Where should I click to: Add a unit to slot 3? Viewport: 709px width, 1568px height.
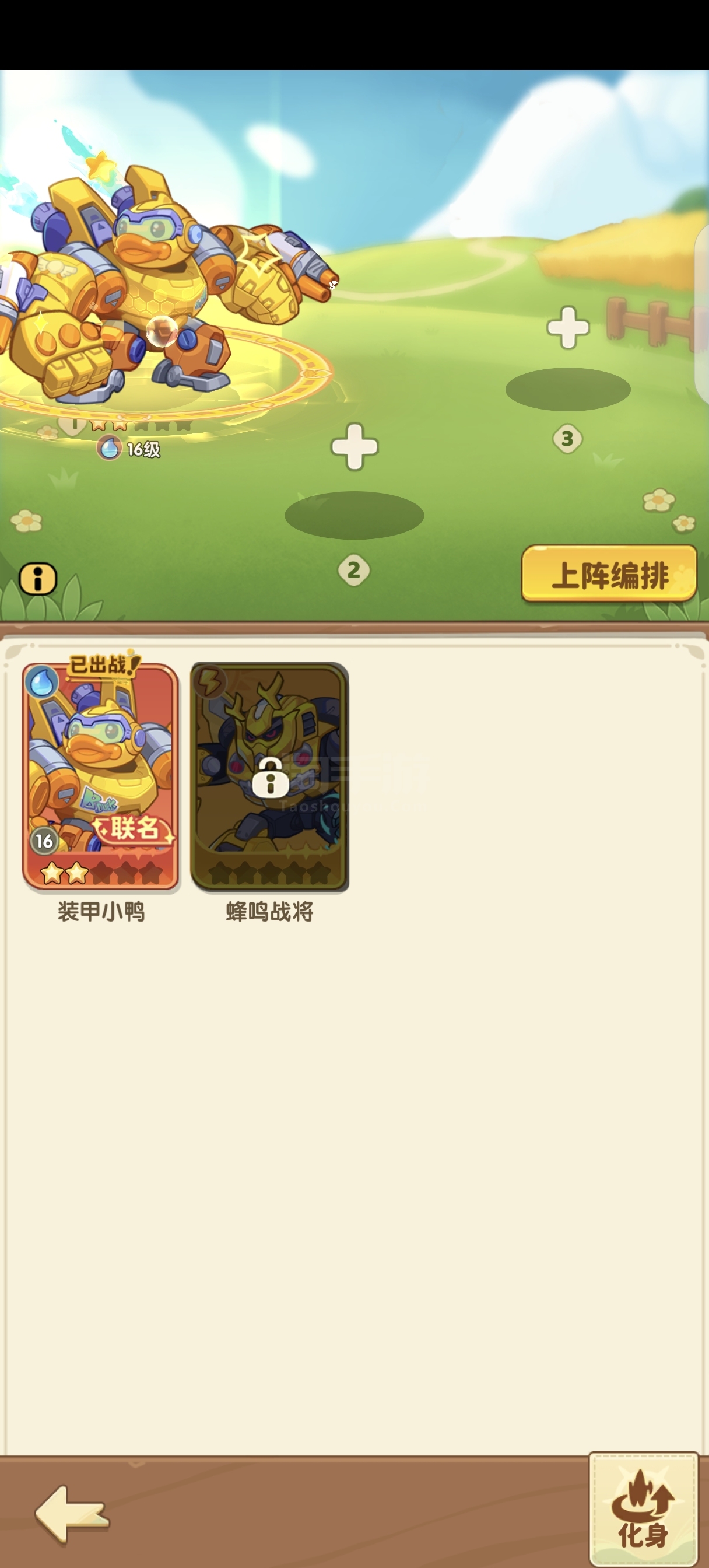point(568,327)
